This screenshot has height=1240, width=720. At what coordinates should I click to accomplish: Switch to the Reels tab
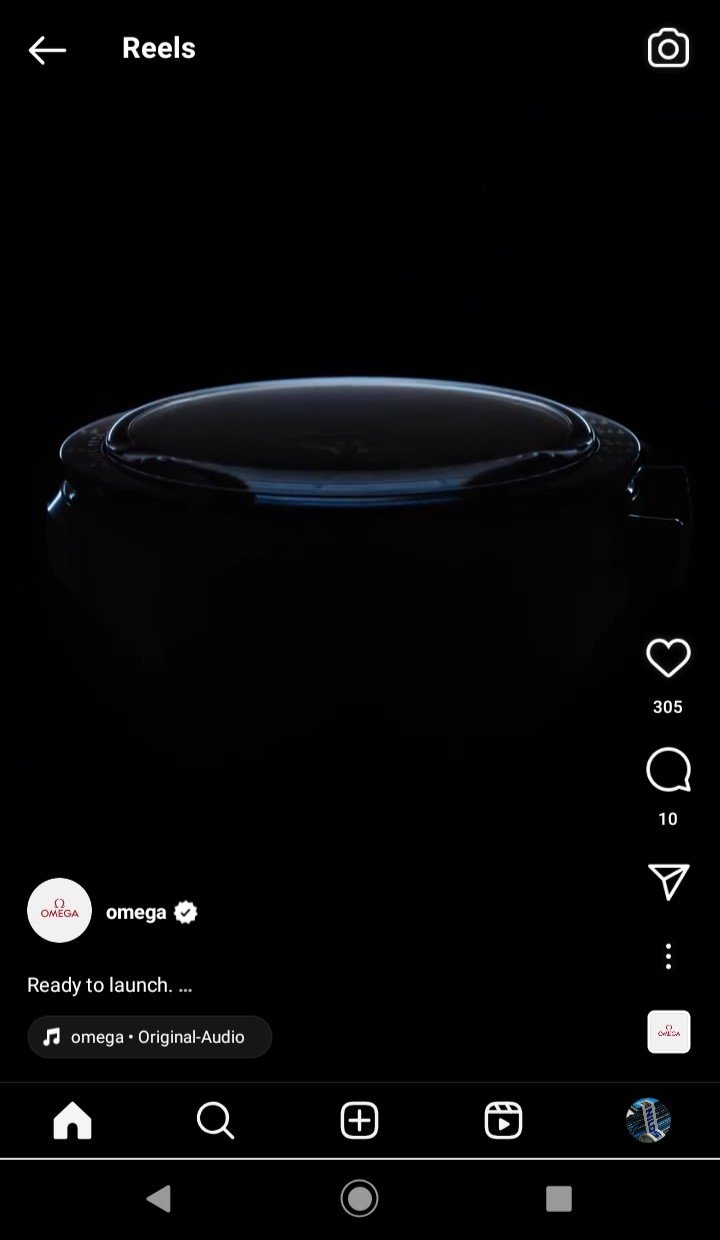[503, 1121]
